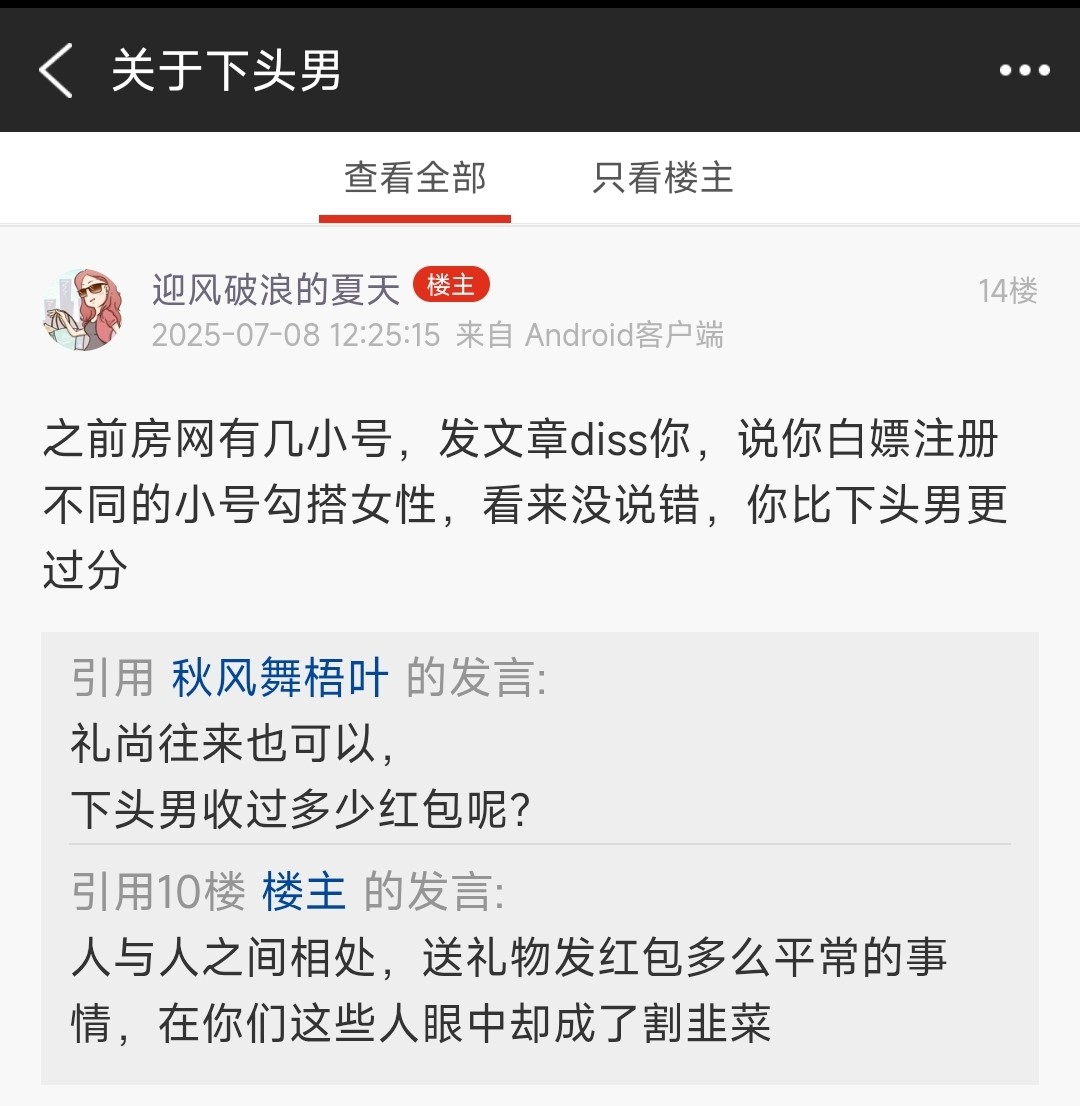Open the three-dot overflow menu
The image size is (1080, 1106).
[x=1024, y=71]
